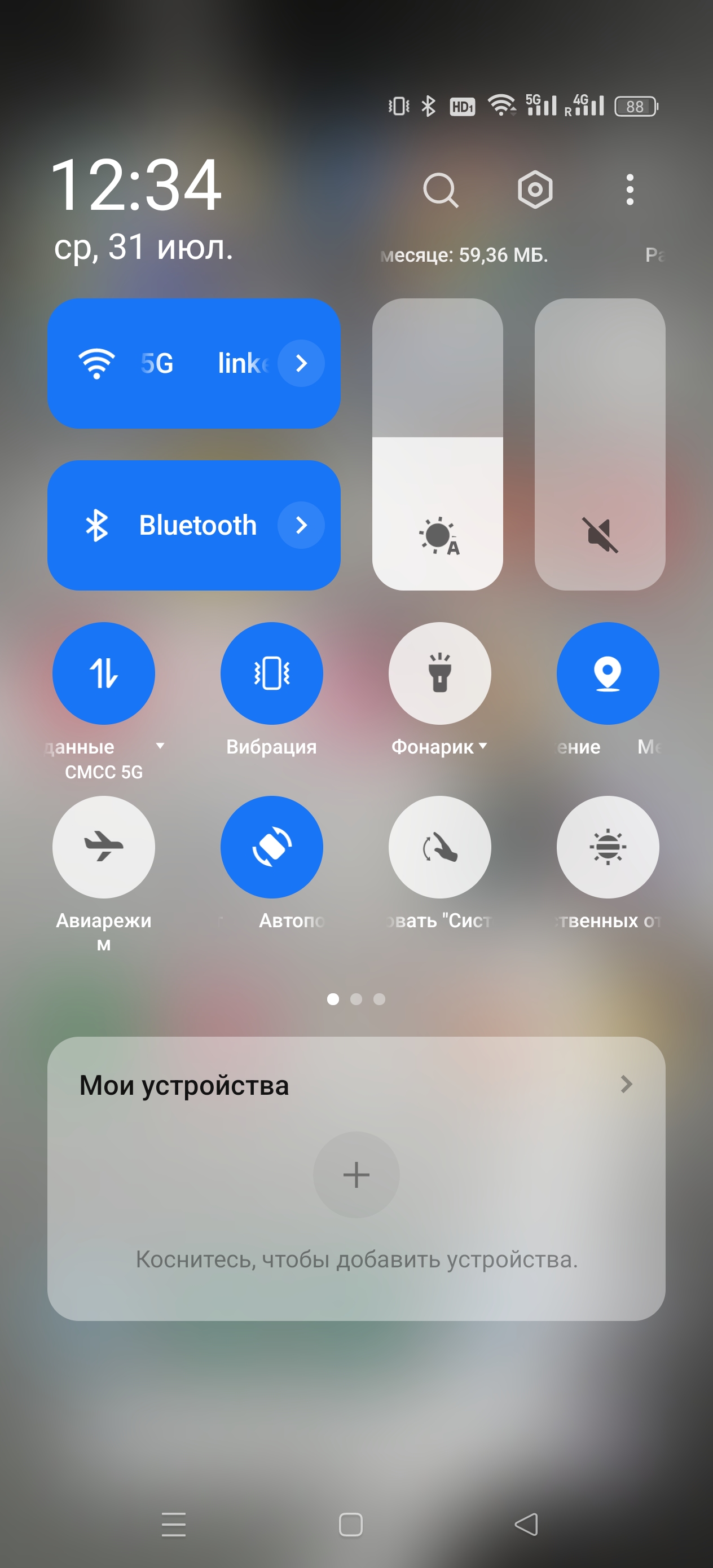Disable Вибрация mode
This screenshot has height=1568, width=713.
(271, 673)
